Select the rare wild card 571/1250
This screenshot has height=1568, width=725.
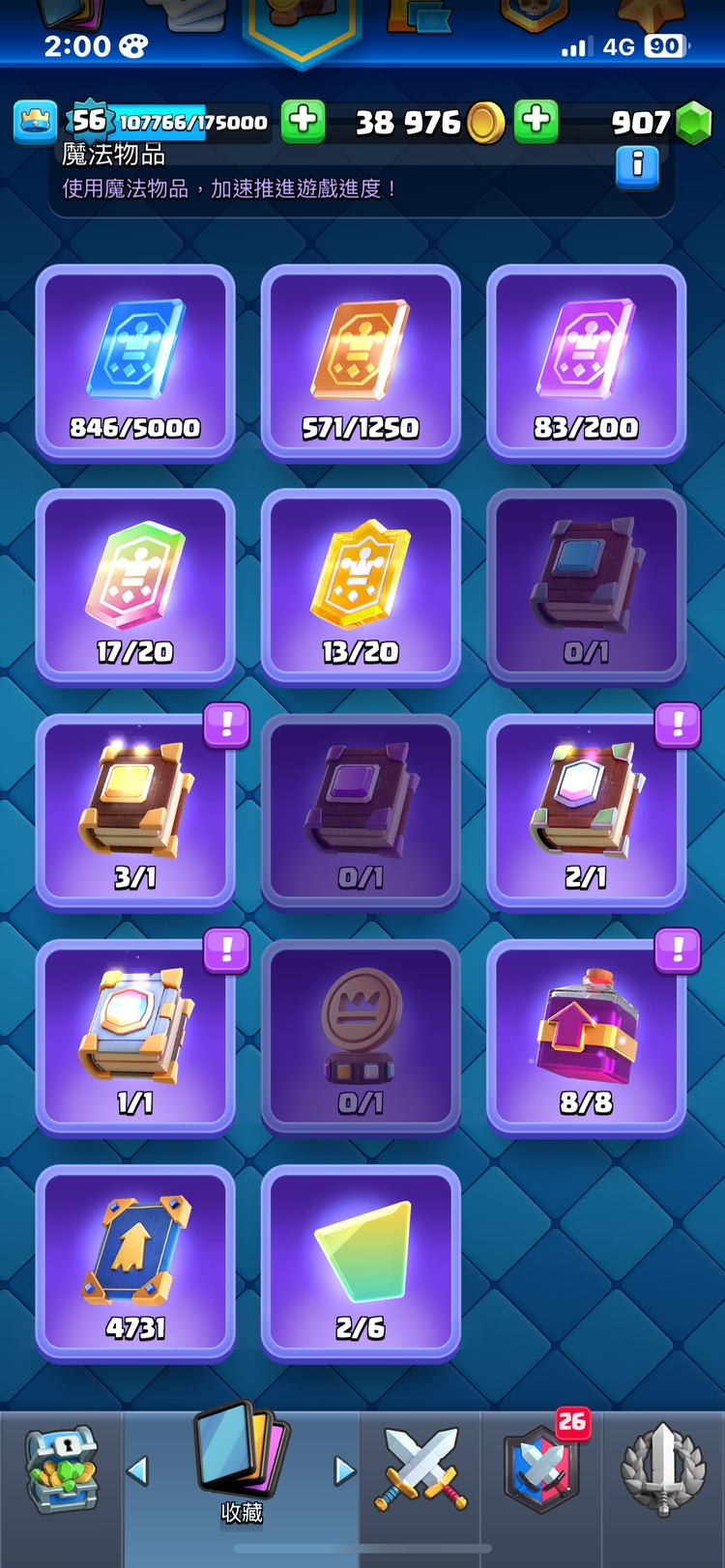361,361
